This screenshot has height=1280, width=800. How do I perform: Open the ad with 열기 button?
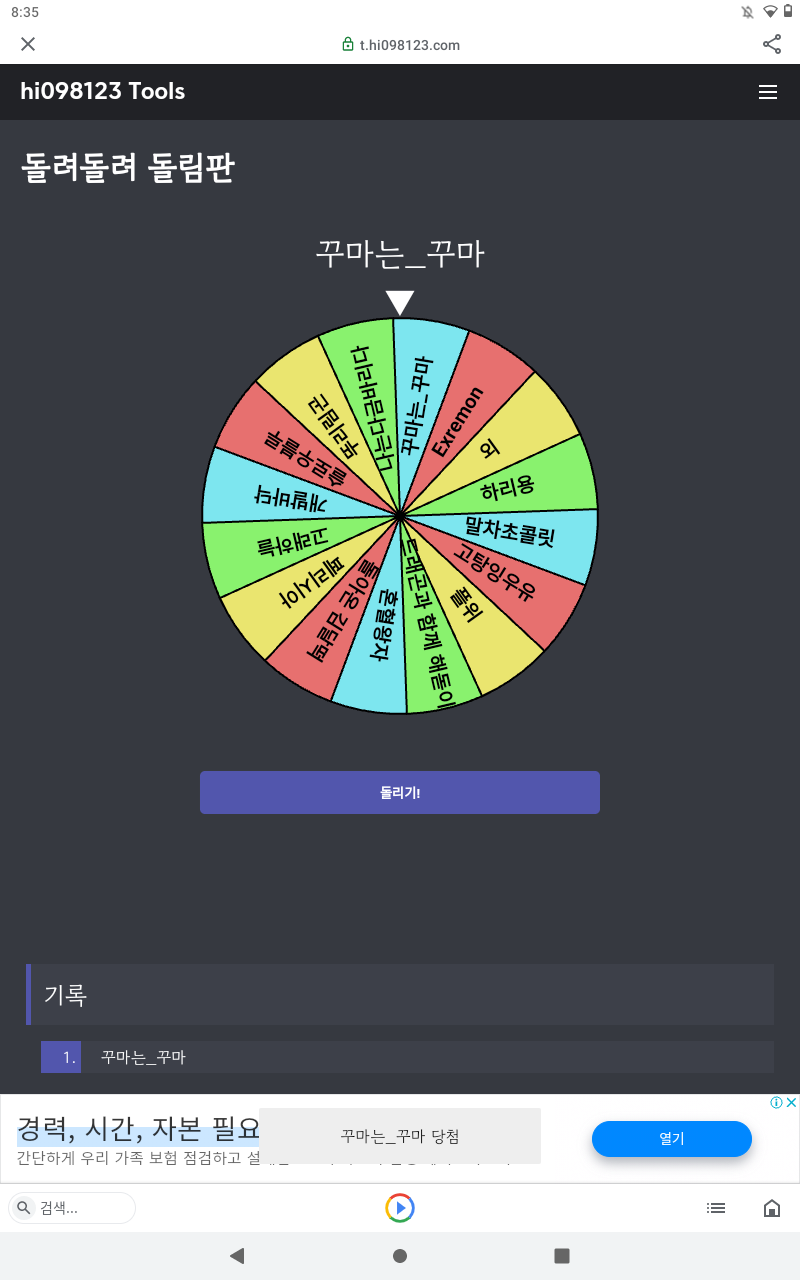pyautogui.click(x=671, y=1138)
